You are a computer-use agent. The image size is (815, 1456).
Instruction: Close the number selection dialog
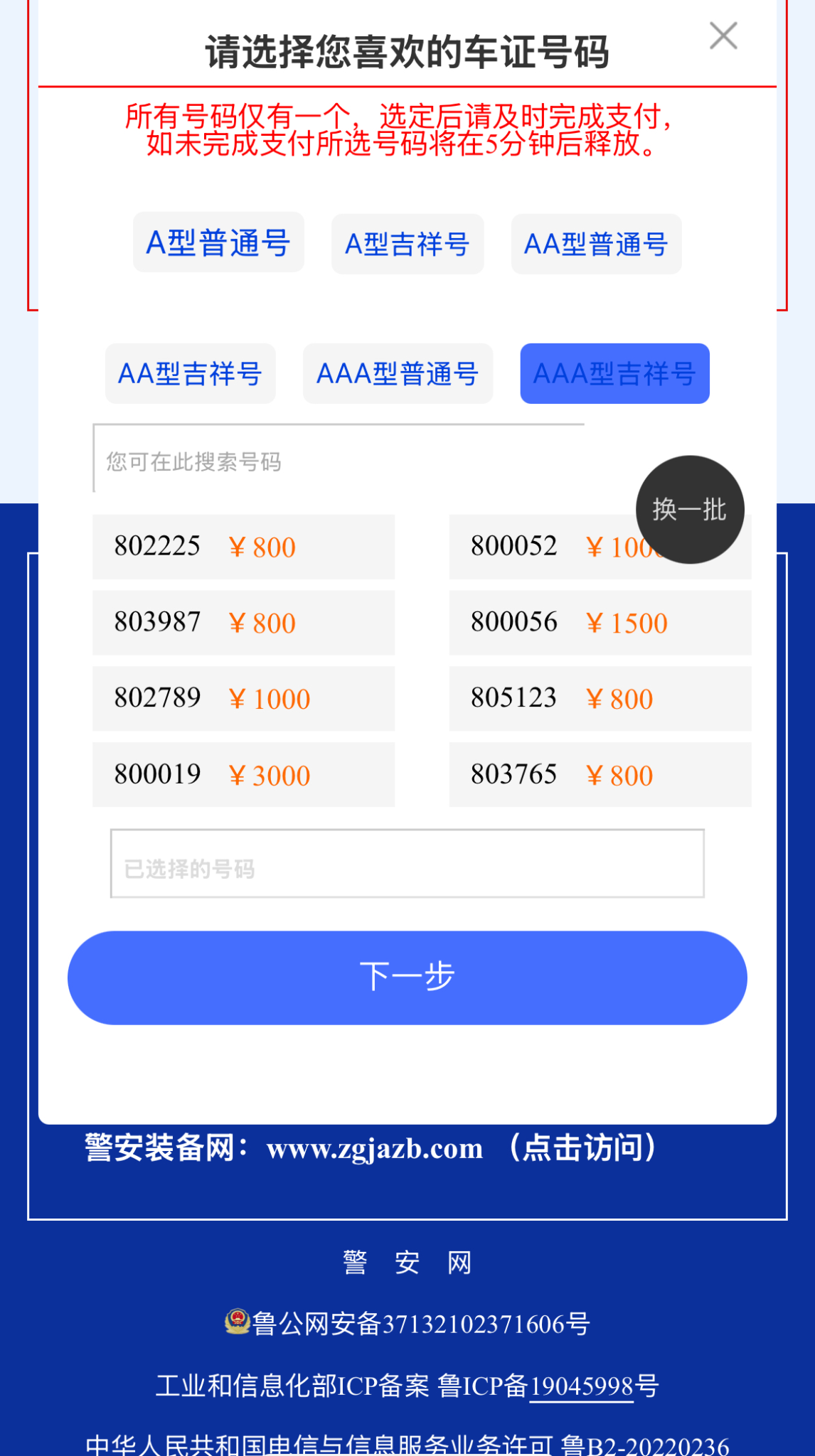click(723, 36)
